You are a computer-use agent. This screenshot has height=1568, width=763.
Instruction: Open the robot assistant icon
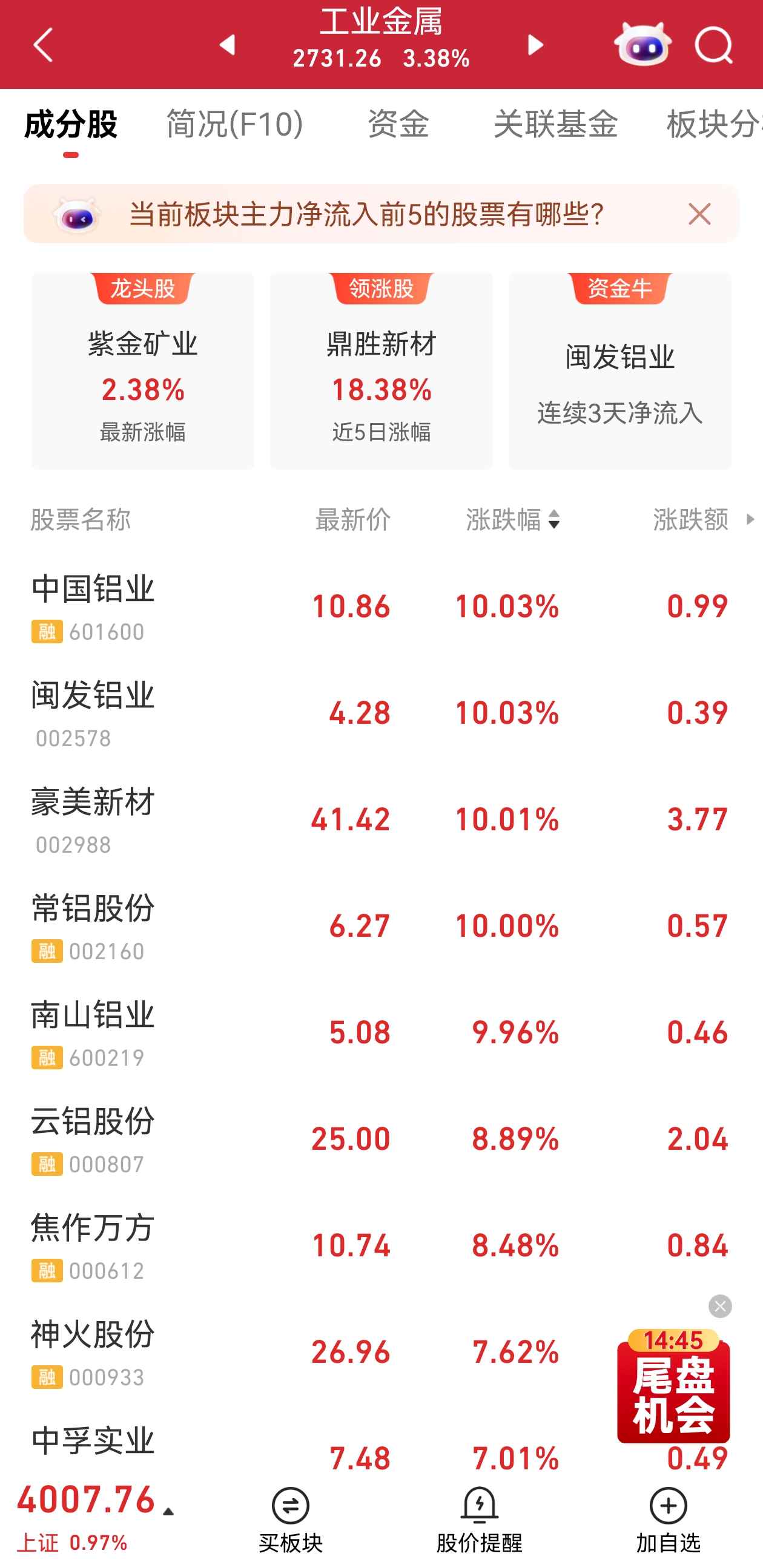point(642,45)
